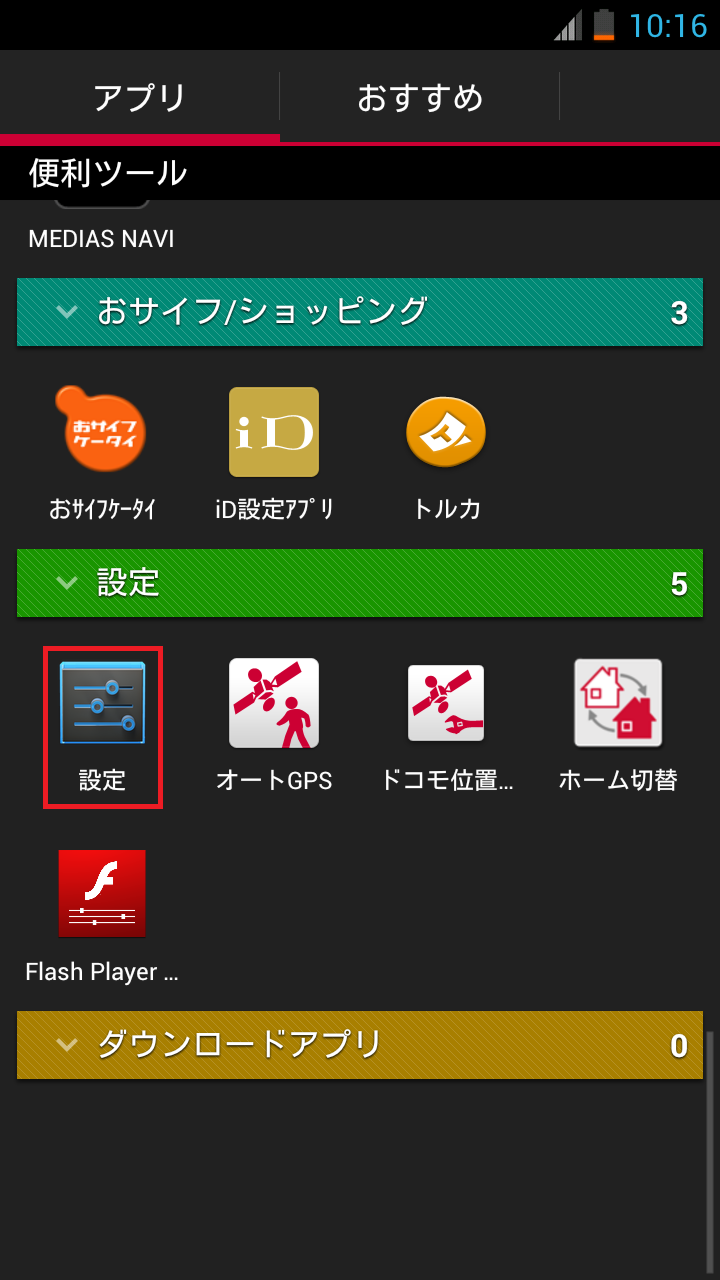Tap the 0 count on ダウンロードアプリ
Viewport: 720px width, 1280px height.
pos(678,1045)
